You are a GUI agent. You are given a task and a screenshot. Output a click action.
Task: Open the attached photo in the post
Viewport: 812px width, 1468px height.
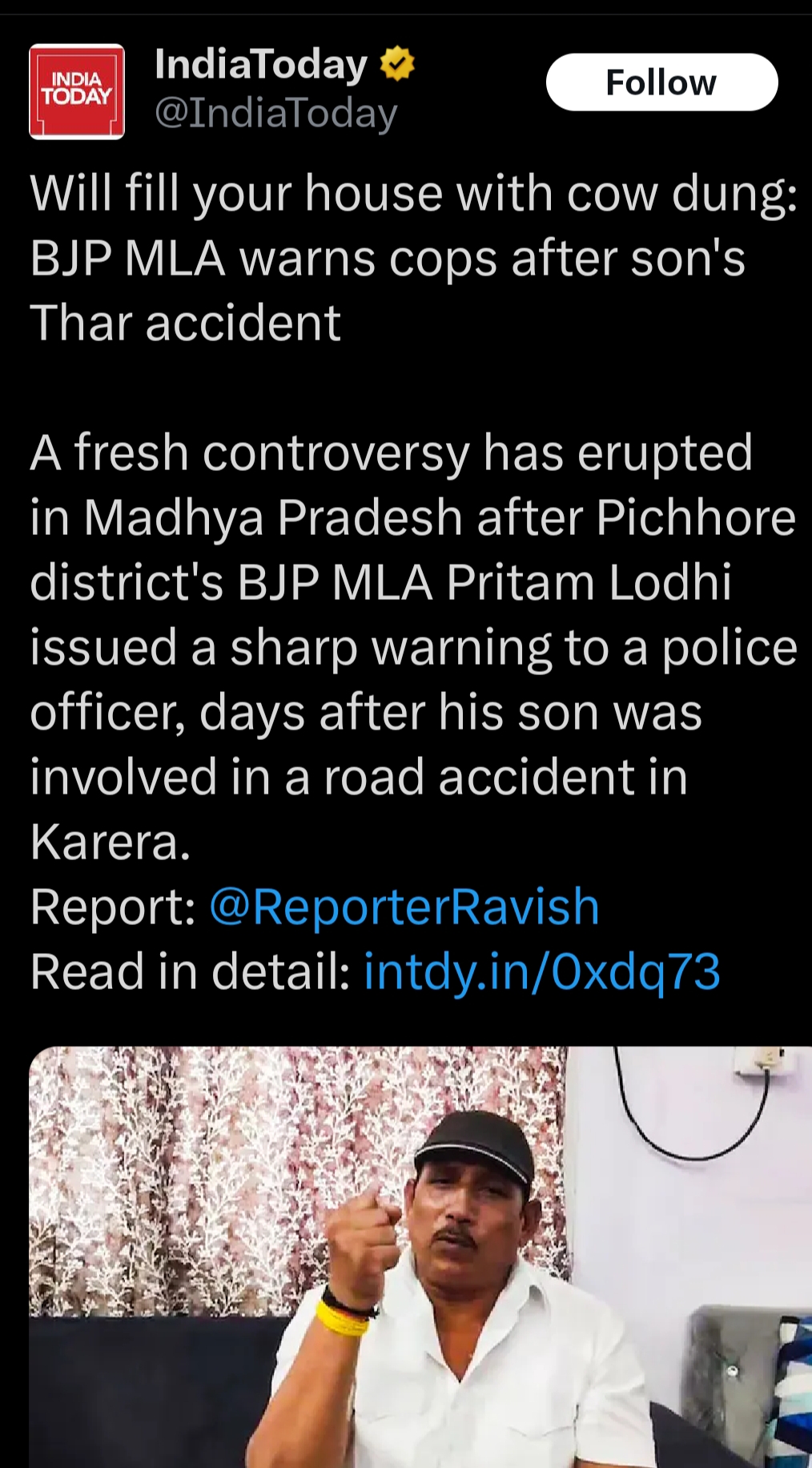tap(420, 1256)
